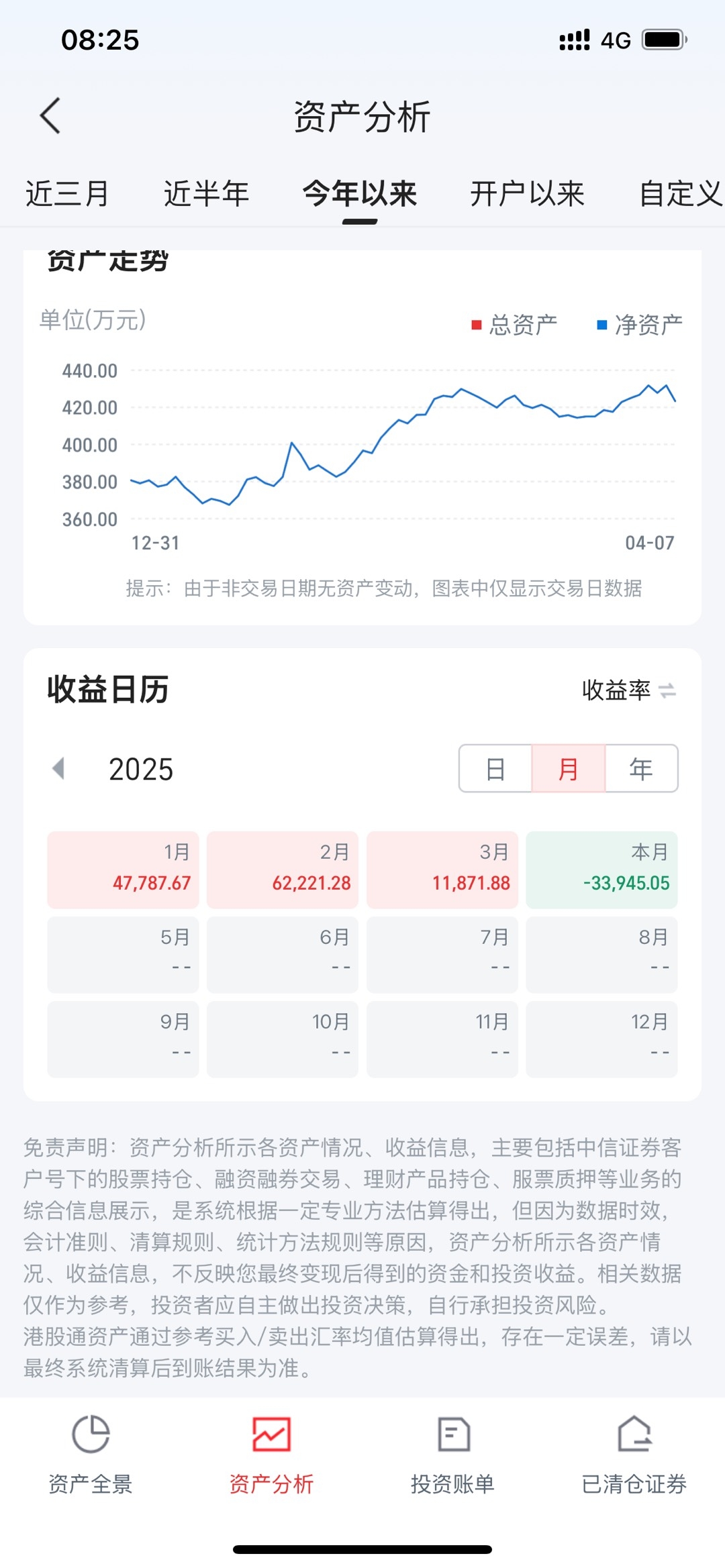Go to previous year with left arrow
The image size is (725, 1568).
pos(58,768)
